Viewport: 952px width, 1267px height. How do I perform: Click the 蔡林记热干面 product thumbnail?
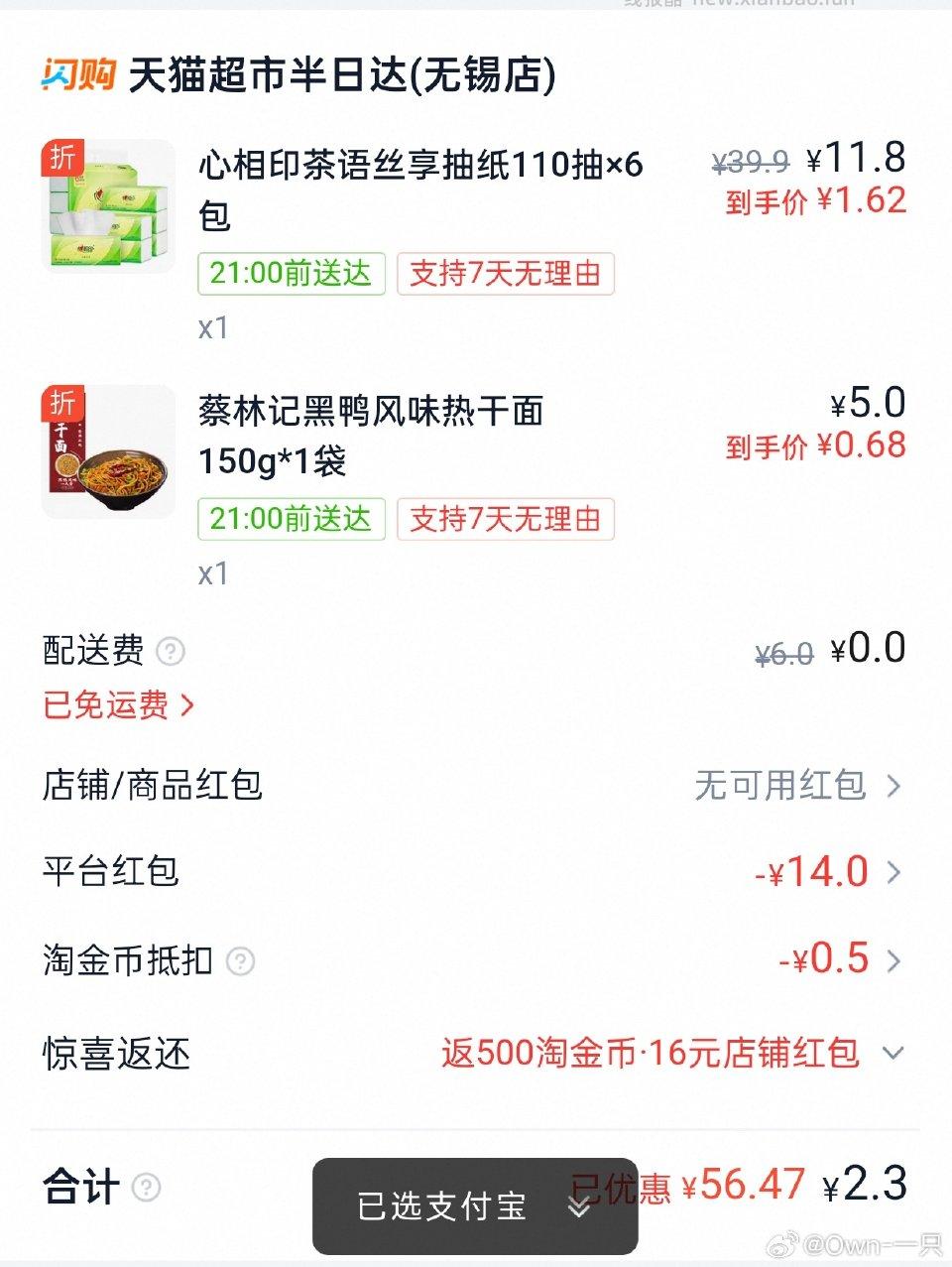coord(107,451)
